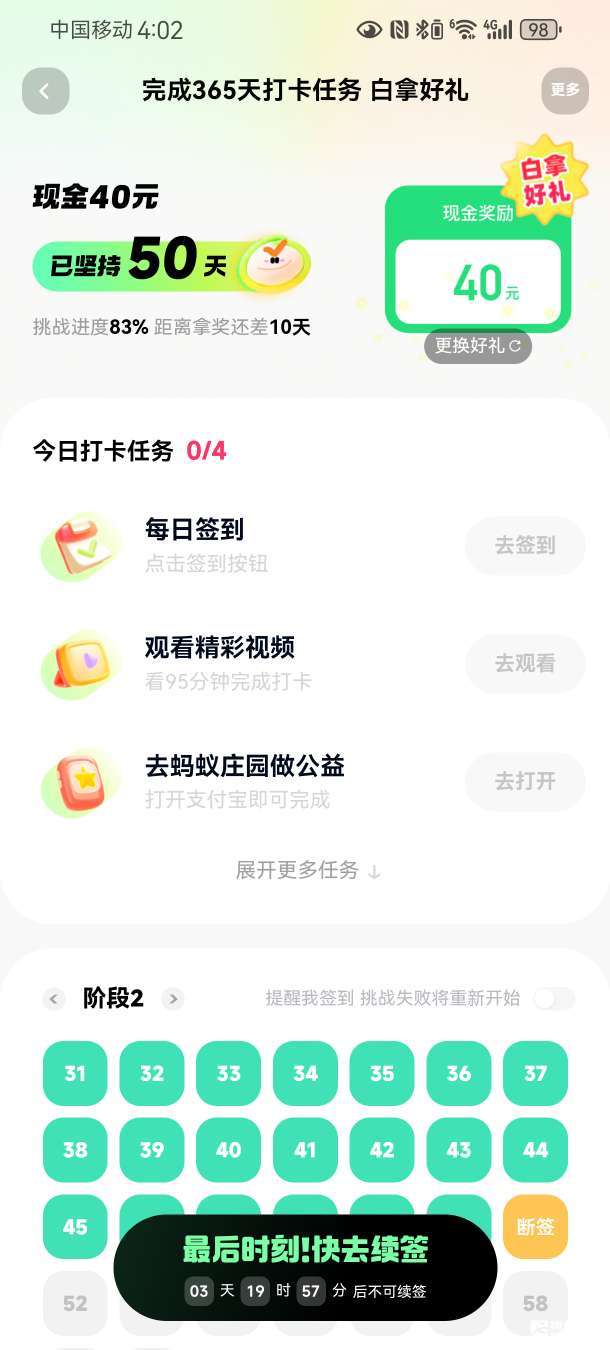Tap 最后时刻!快去续签 banner

[305, 1268]
